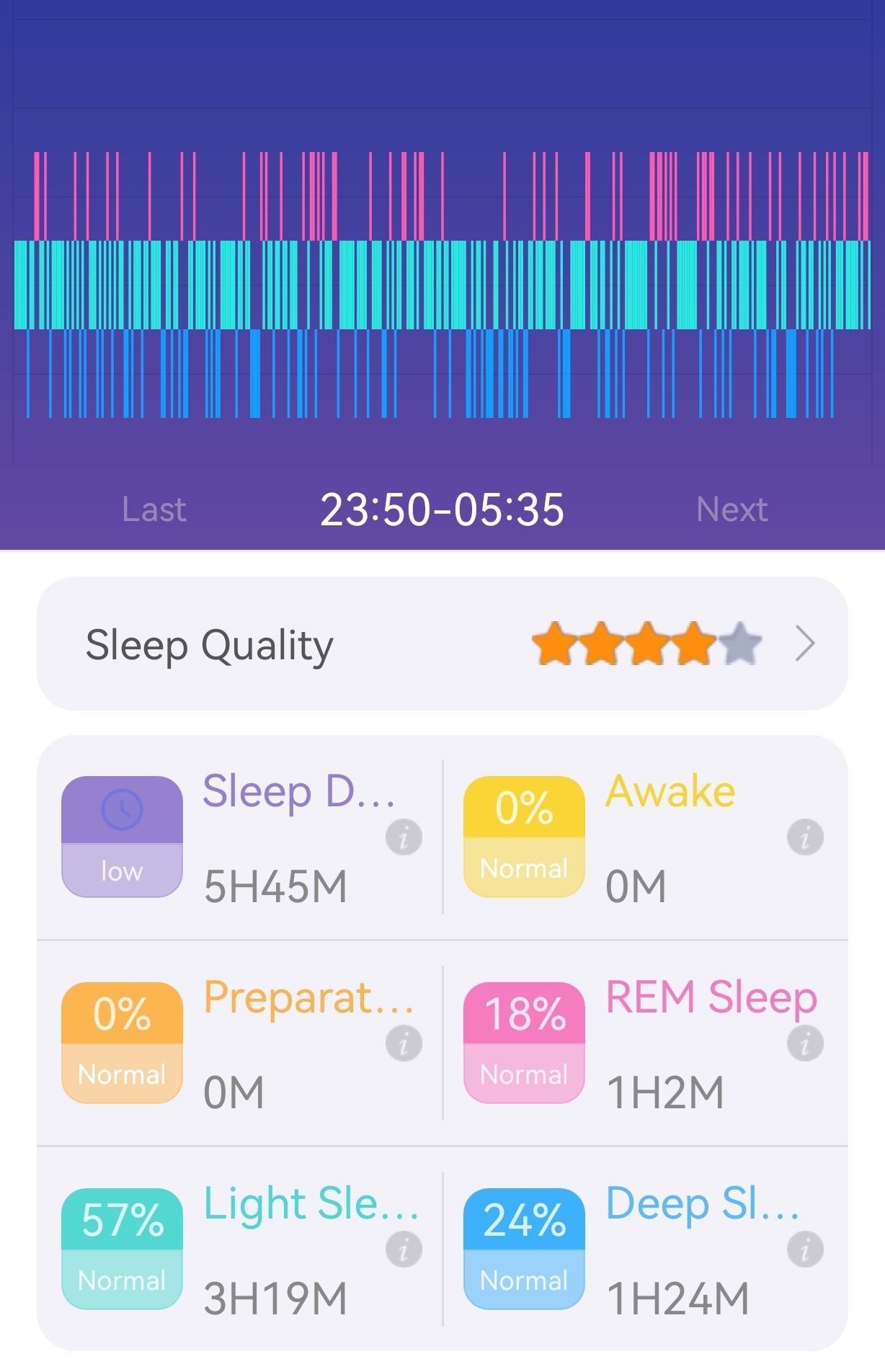885x1372 pixels.
Task: Go to the Last sleep session
Action: tap(154, 509)
